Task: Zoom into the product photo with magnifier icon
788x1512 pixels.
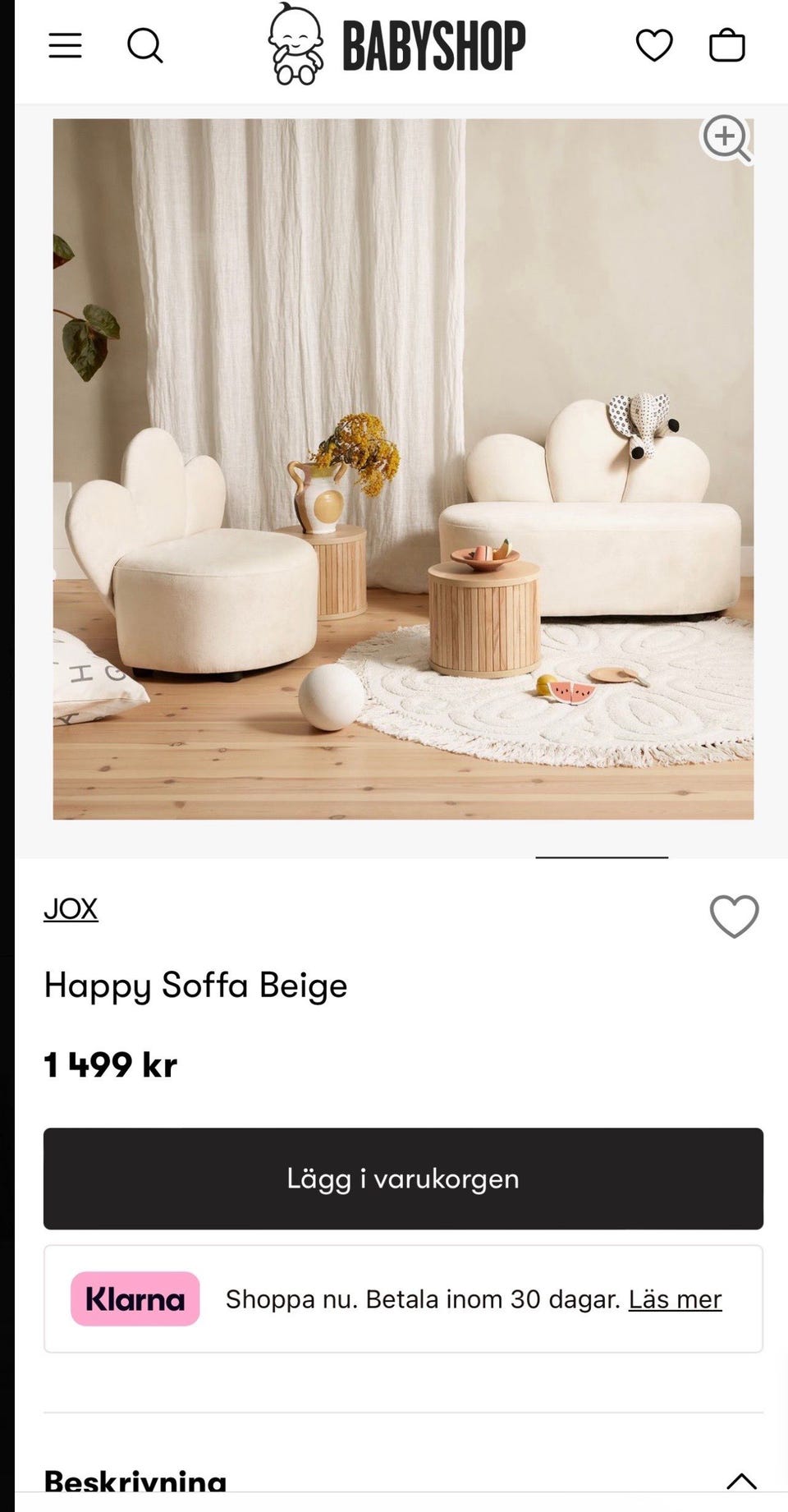Action: click(x=726, y=138)
